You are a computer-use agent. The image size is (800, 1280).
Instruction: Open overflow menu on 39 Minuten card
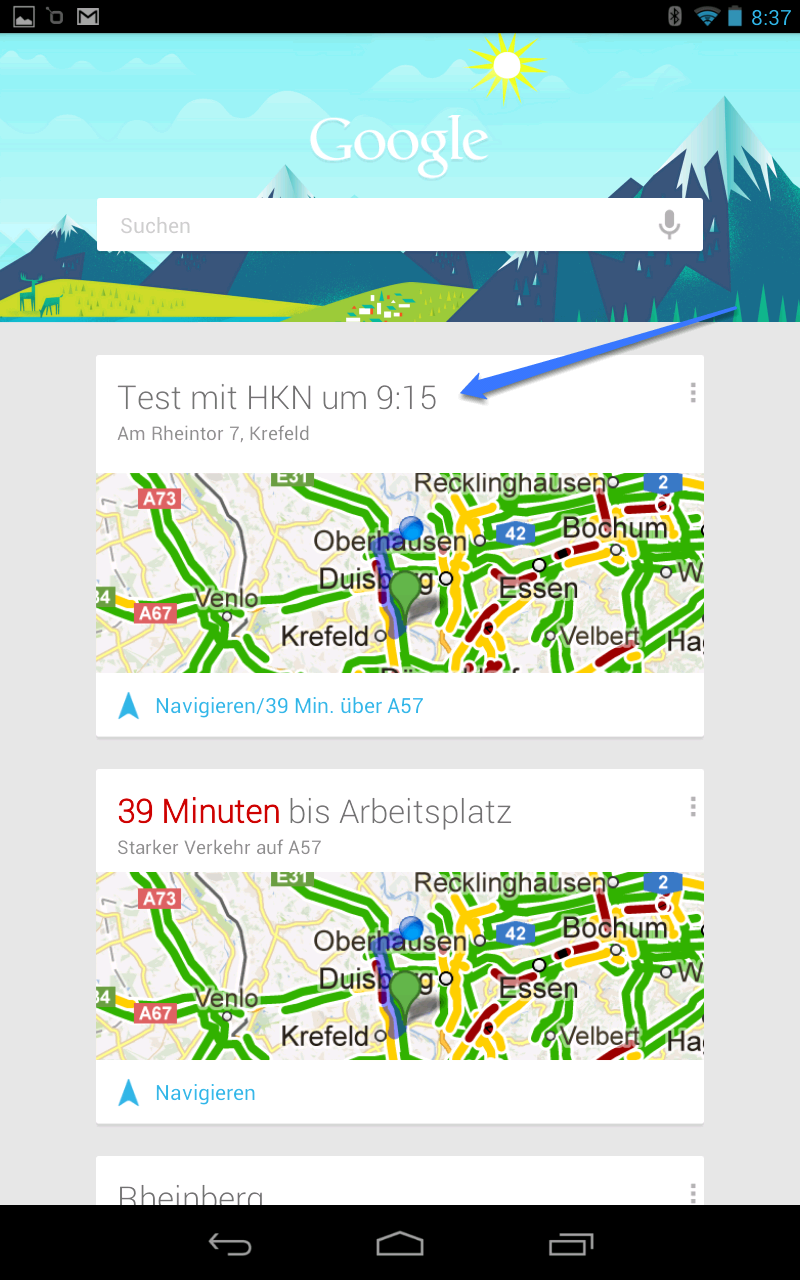[692, 806]
